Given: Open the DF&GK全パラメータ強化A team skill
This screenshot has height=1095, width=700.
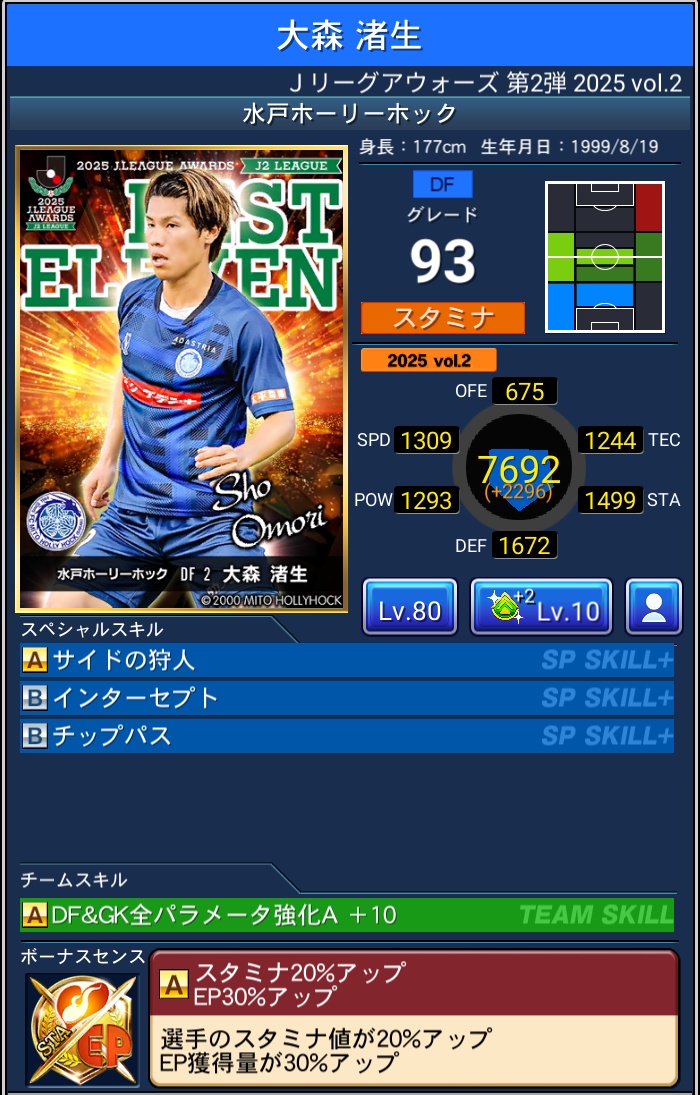Looking at the screenshot, I should [346, 914].
